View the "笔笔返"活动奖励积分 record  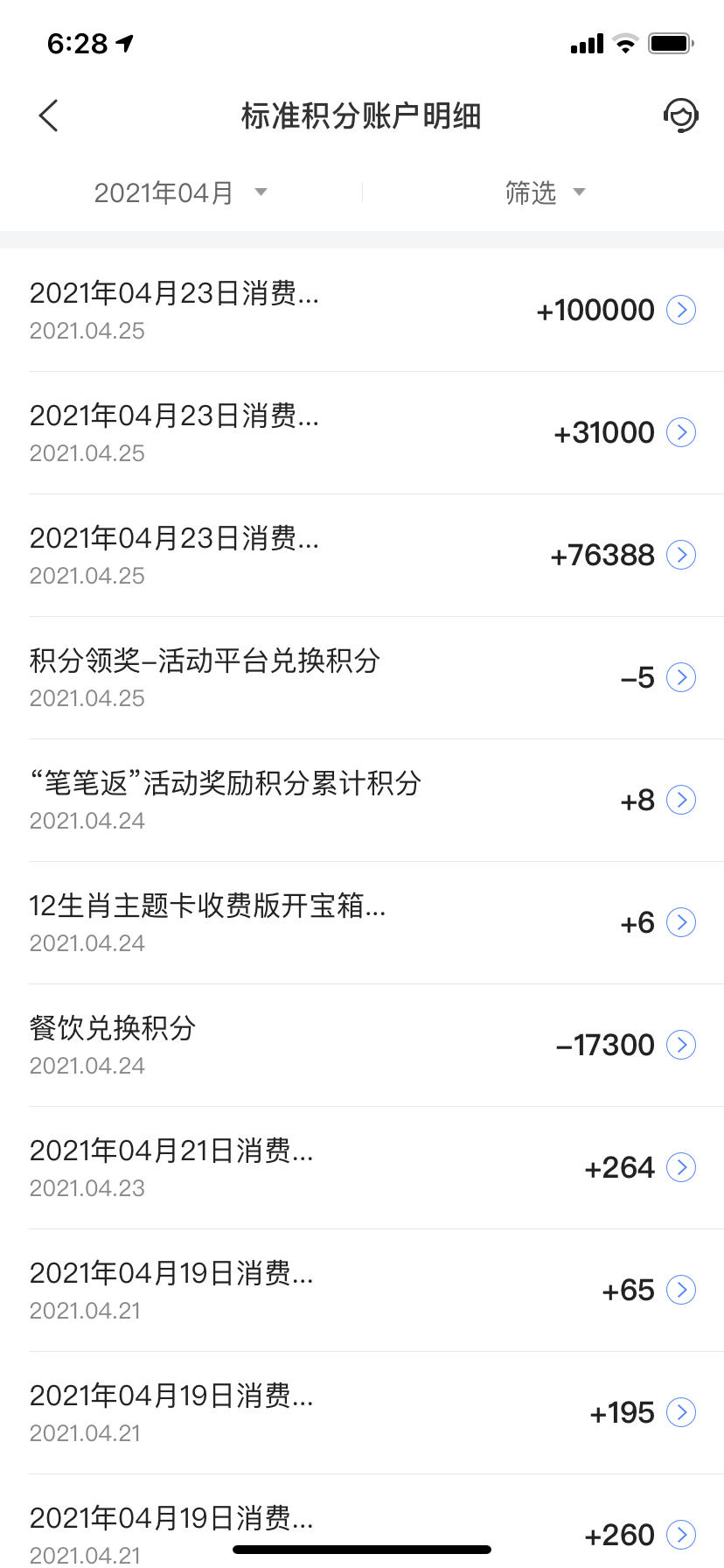point(362,800)
